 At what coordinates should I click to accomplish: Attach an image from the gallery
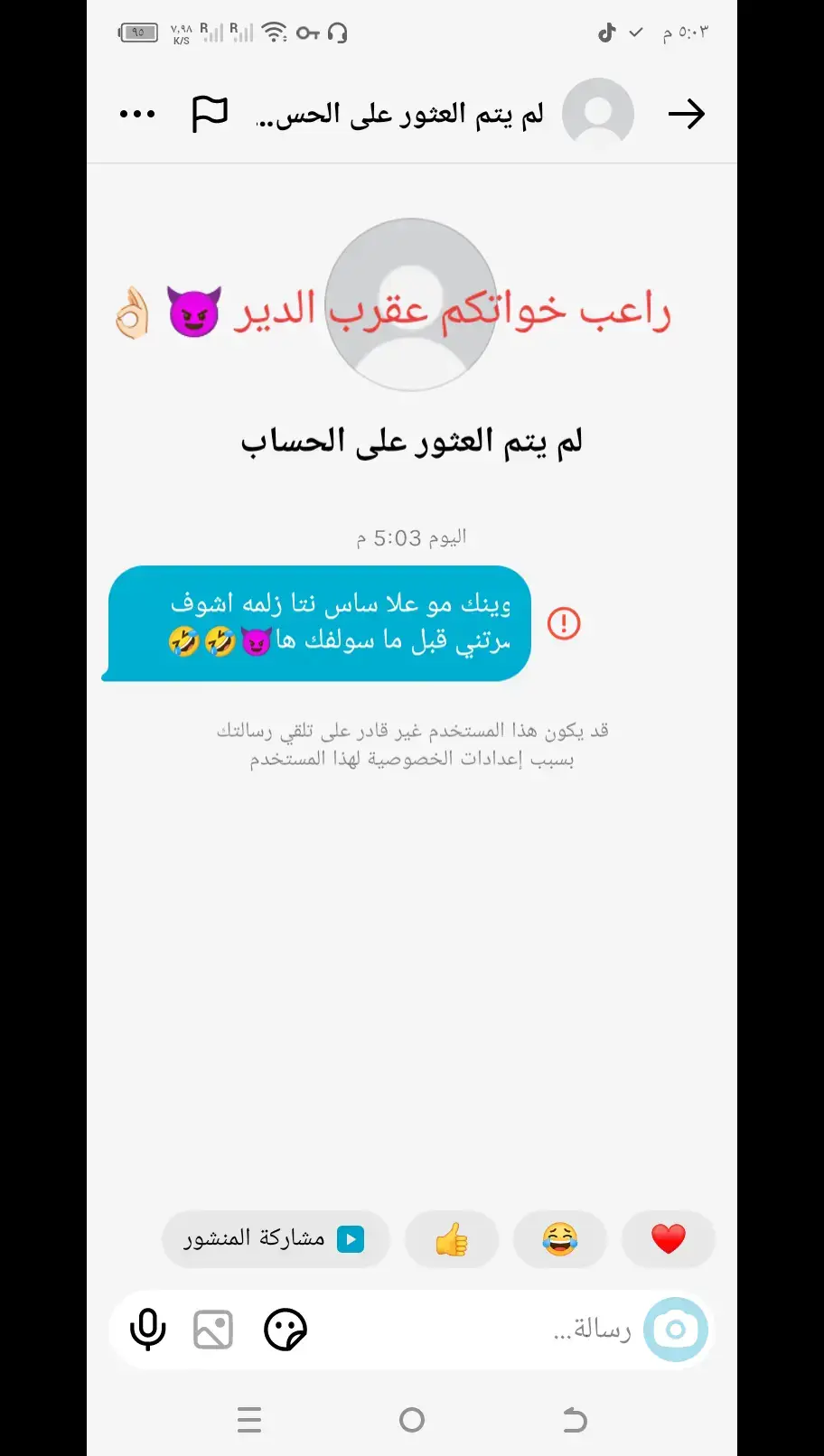tap(213, 1330)
